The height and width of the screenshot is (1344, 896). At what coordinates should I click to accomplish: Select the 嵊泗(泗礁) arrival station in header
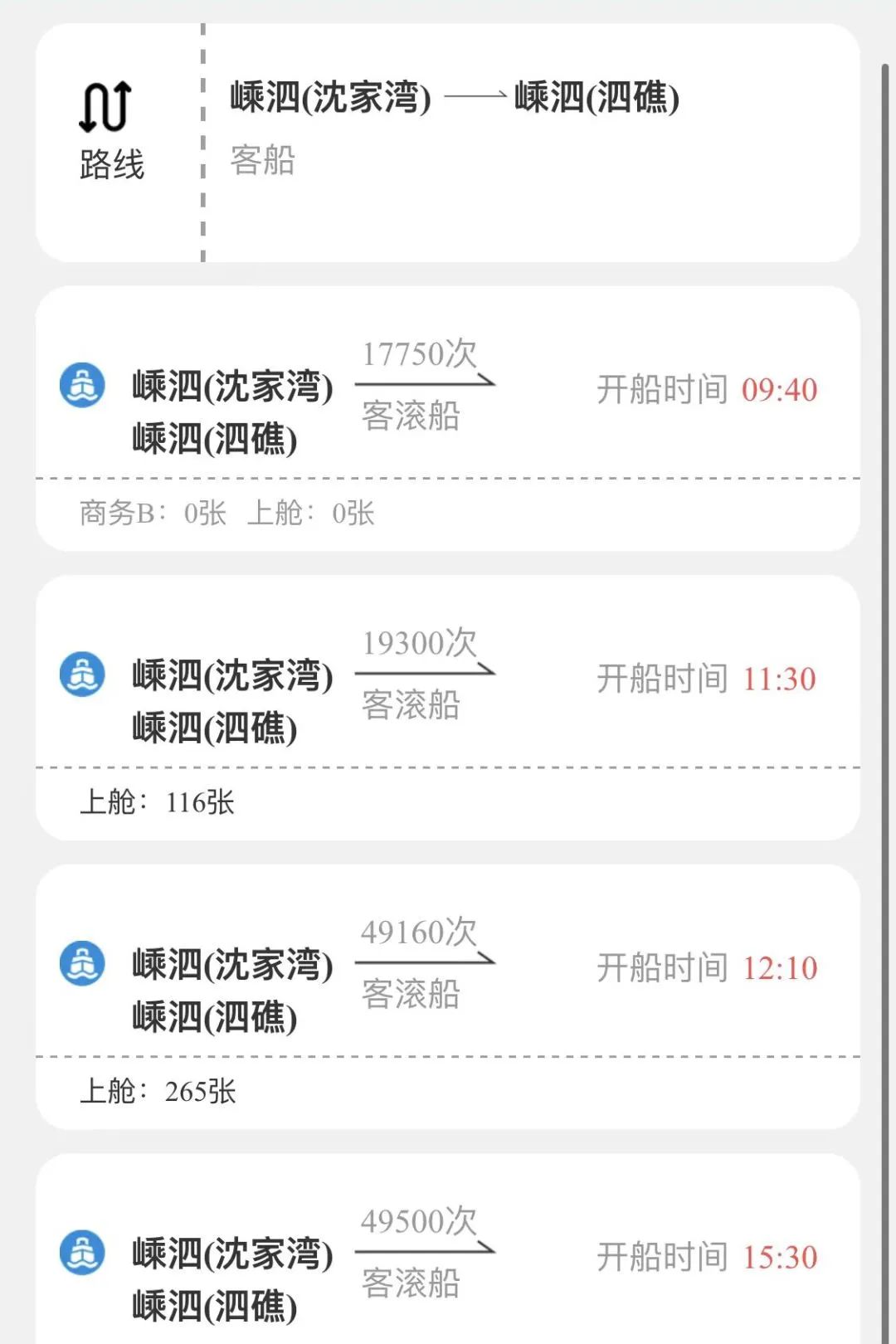[596, 98]
